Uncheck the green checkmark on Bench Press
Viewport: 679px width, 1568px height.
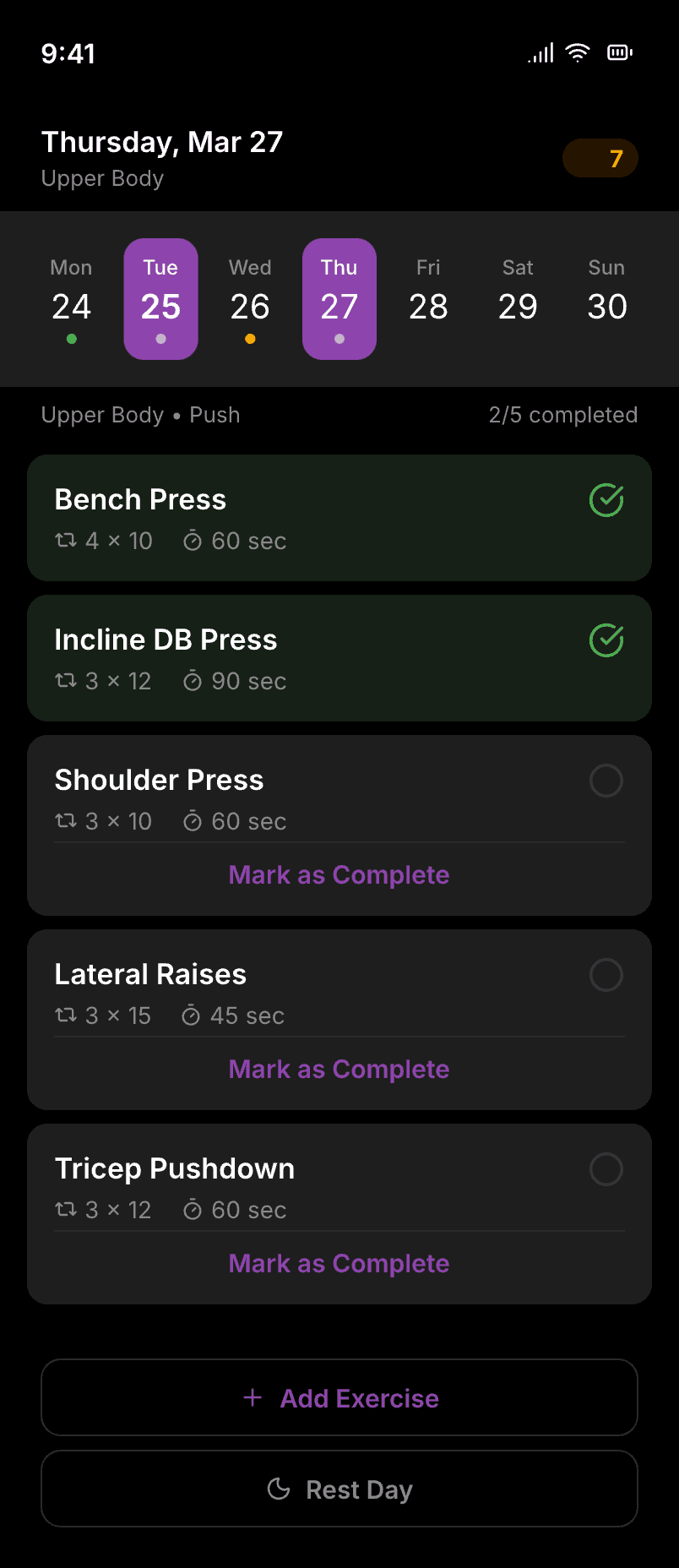pyautogui.click(x=606, y=500)
